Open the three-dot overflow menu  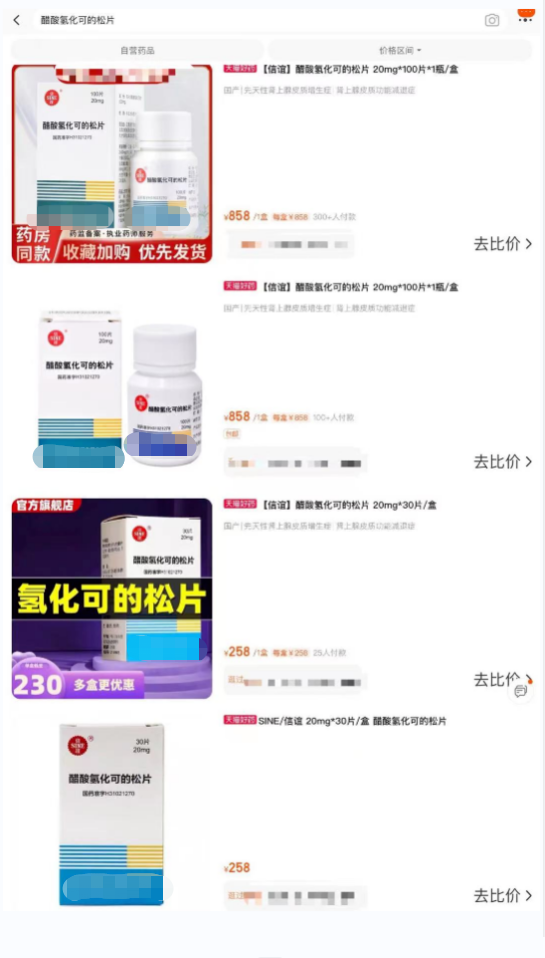(x=525, y=18)
